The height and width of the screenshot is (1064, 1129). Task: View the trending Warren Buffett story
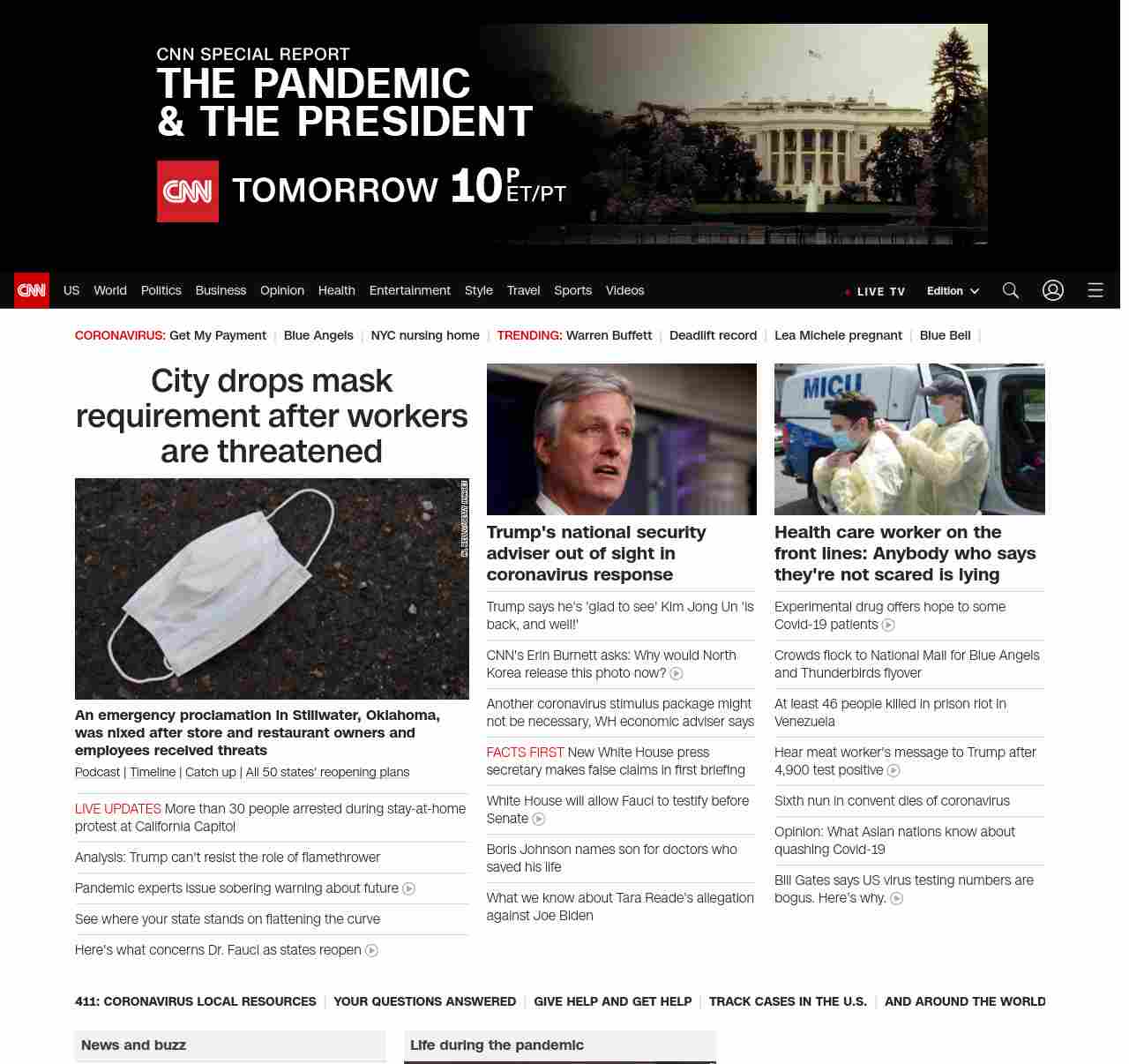click(x=609, y=335)
